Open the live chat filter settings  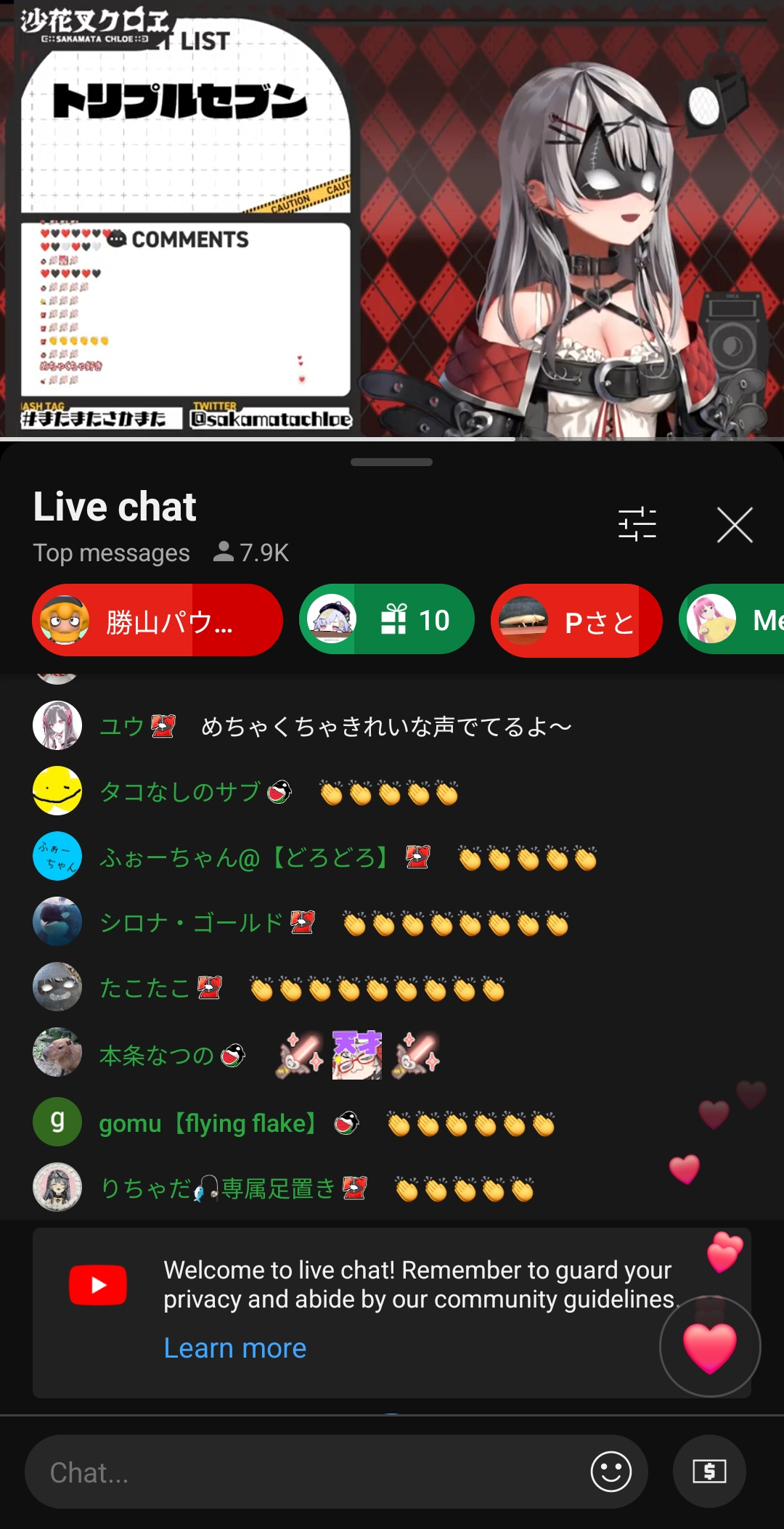637,524
